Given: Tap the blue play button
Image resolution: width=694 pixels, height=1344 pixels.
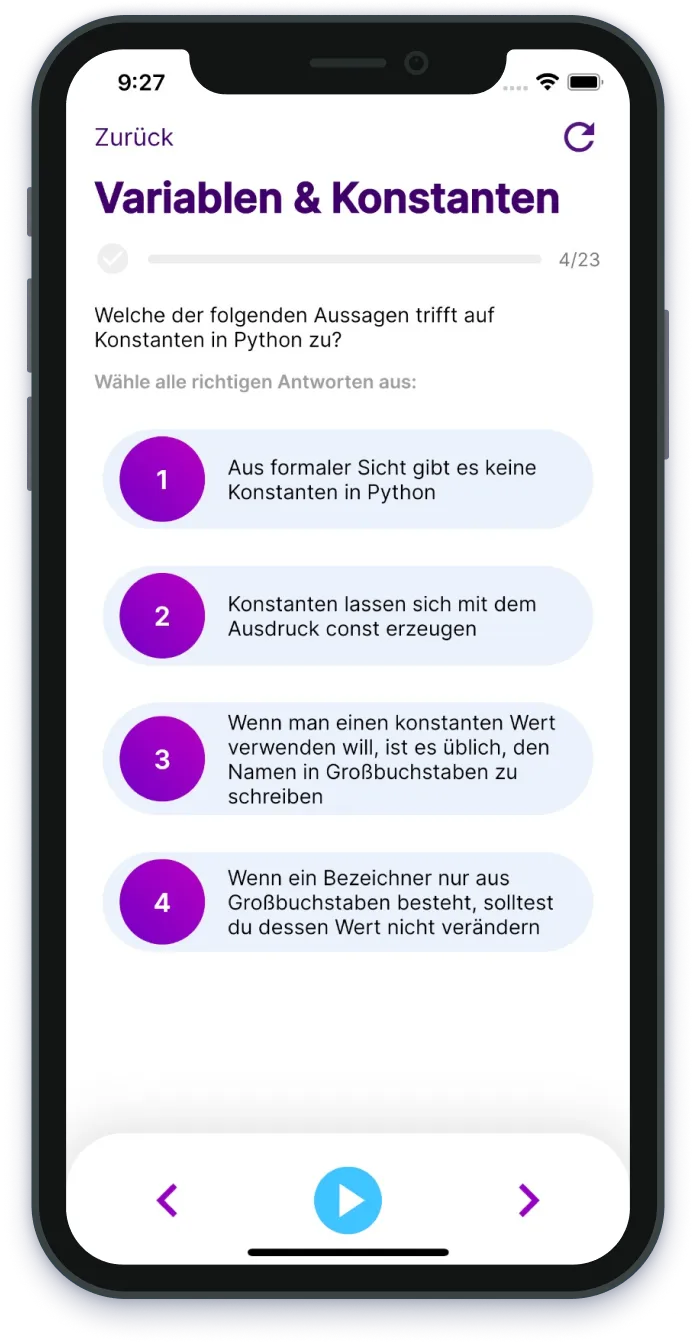Looking at the screenshot, I should [347, 1200].
